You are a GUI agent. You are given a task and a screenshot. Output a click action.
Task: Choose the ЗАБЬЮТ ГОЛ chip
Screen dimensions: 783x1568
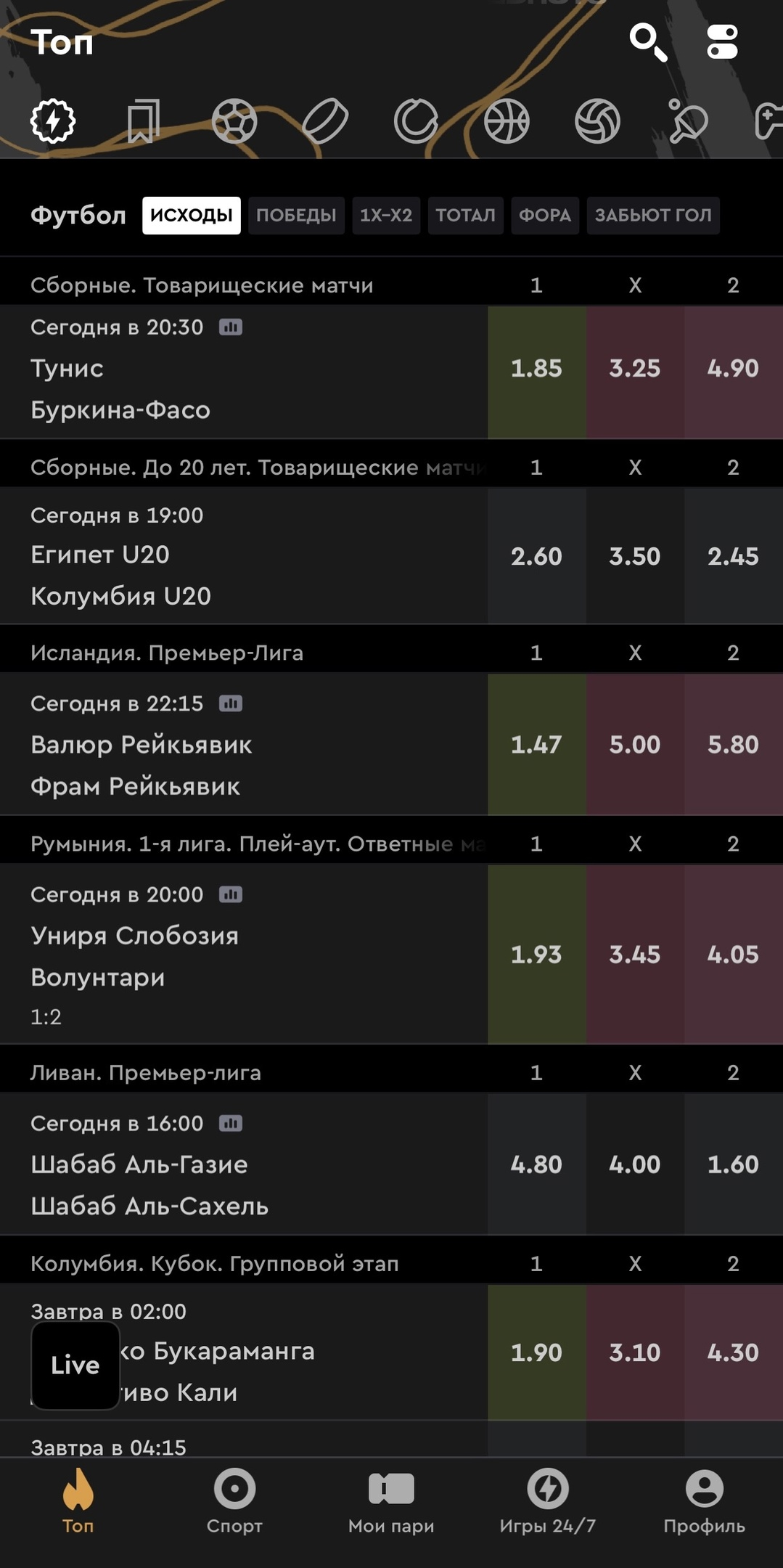pyautogui.click(x=653, y=216)
